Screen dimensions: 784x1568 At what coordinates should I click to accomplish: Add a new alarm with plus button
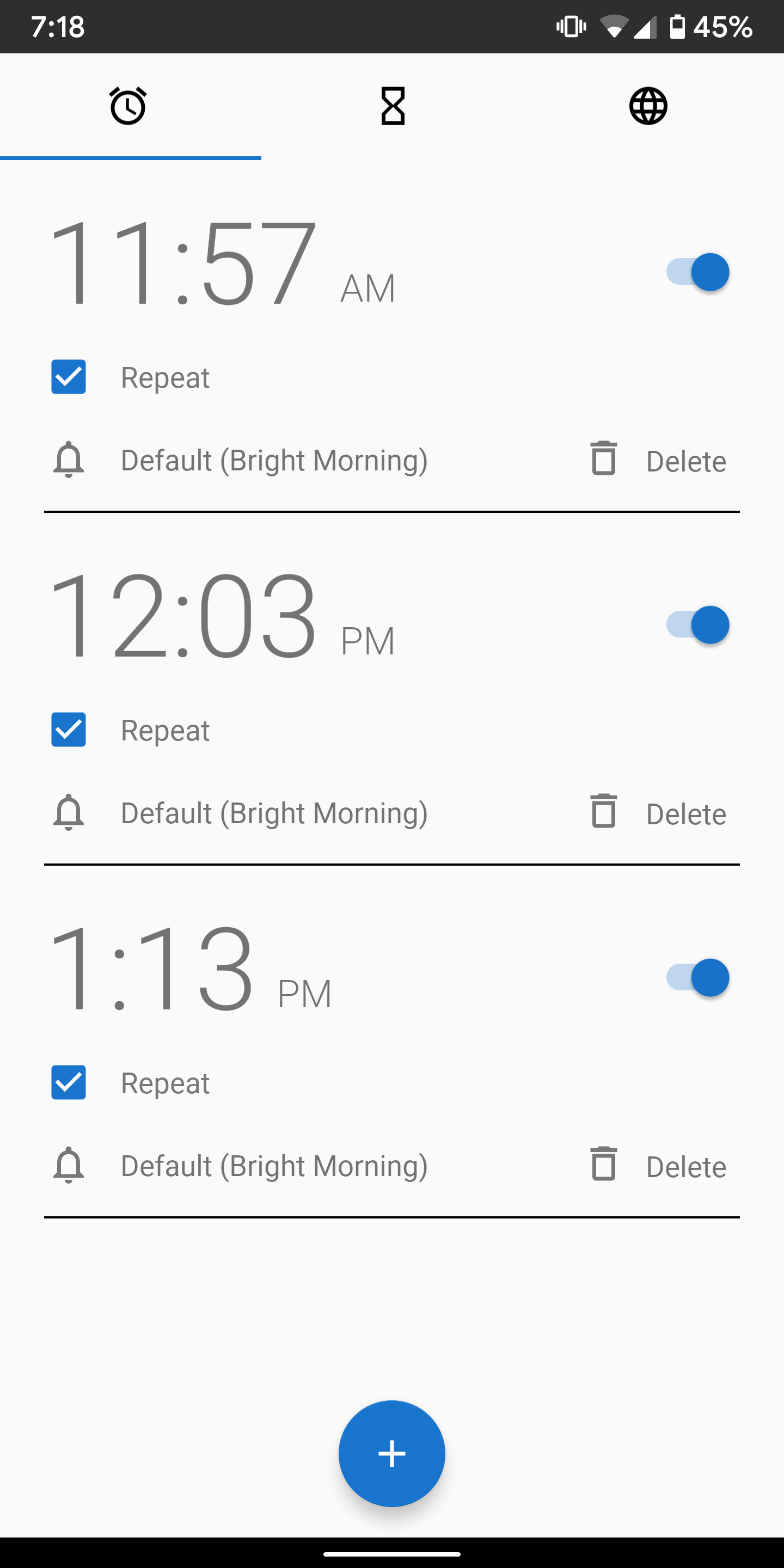click(392, 1454)
